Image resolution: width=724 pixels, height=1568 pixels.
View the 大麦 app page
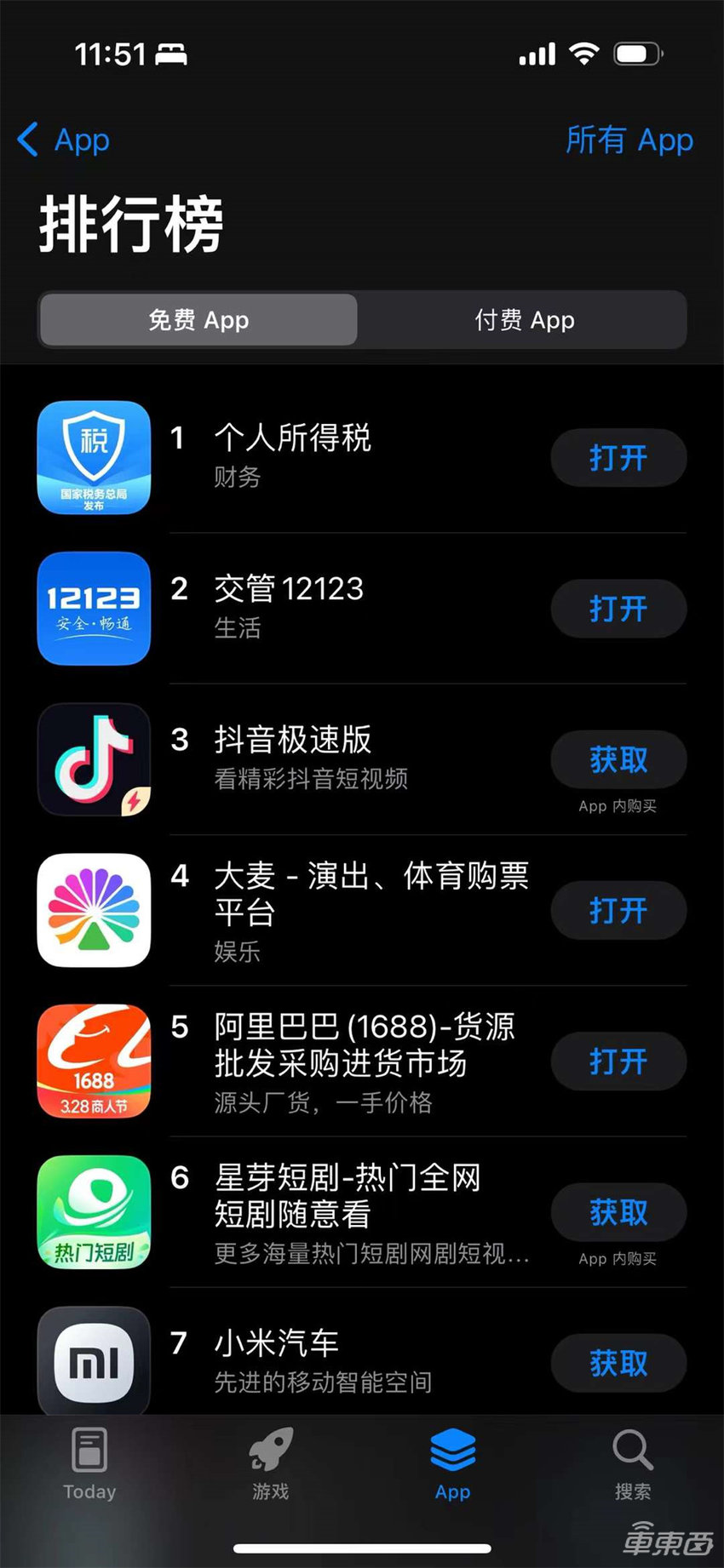pos(371,892)
